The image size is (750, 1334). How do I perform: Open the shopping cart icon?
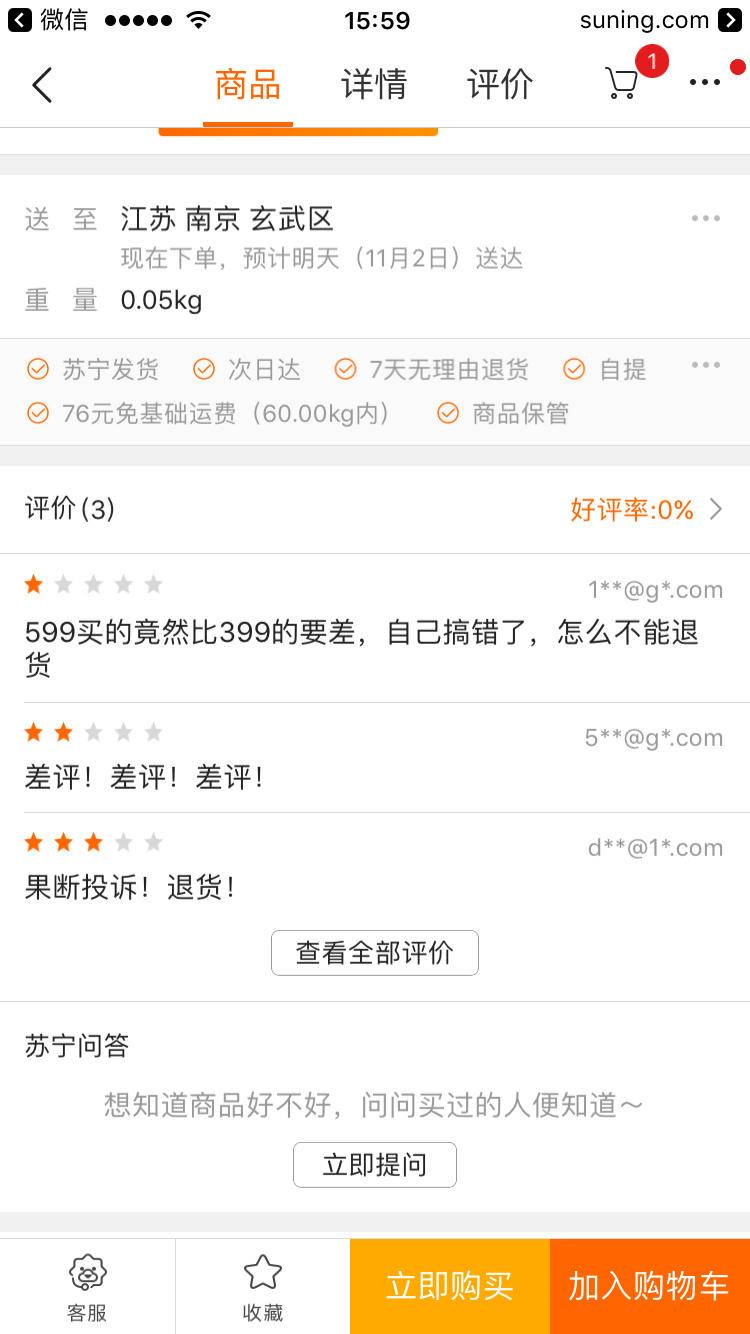click(620, 85)
